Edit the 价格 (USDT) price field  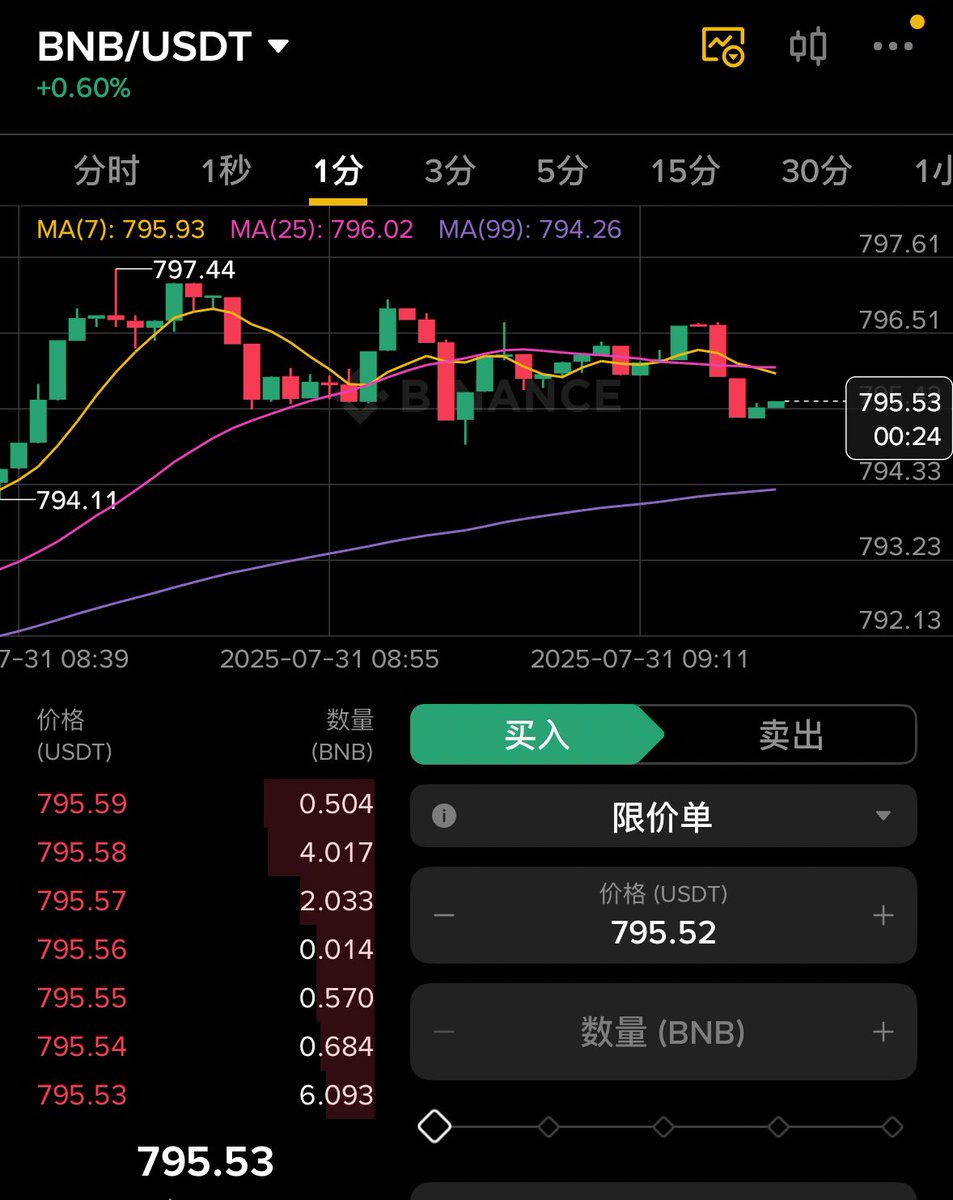point(663,932)
